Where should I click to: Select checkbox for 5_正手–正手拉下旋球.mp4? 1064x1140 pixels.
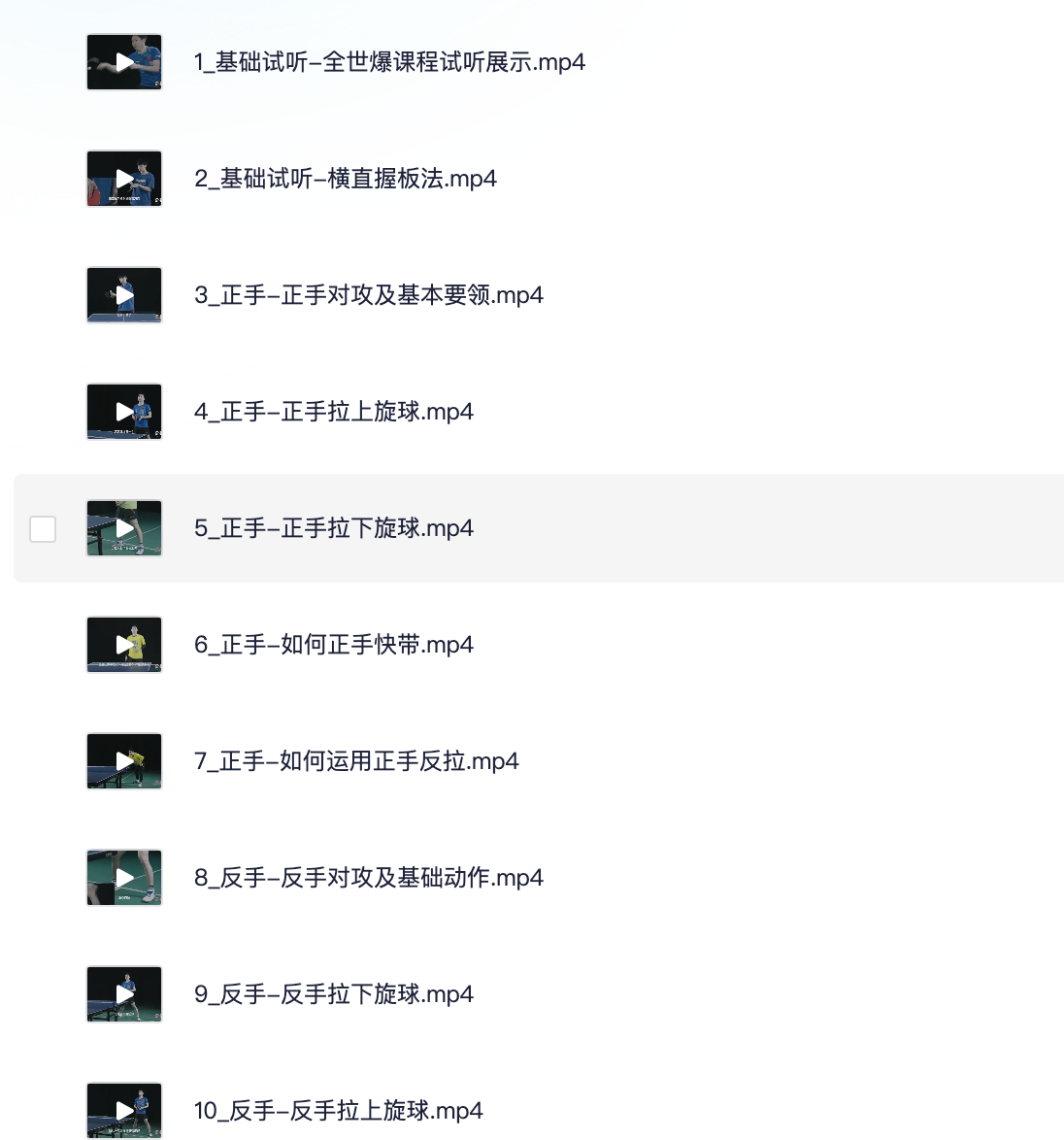(x=43, y=528)
